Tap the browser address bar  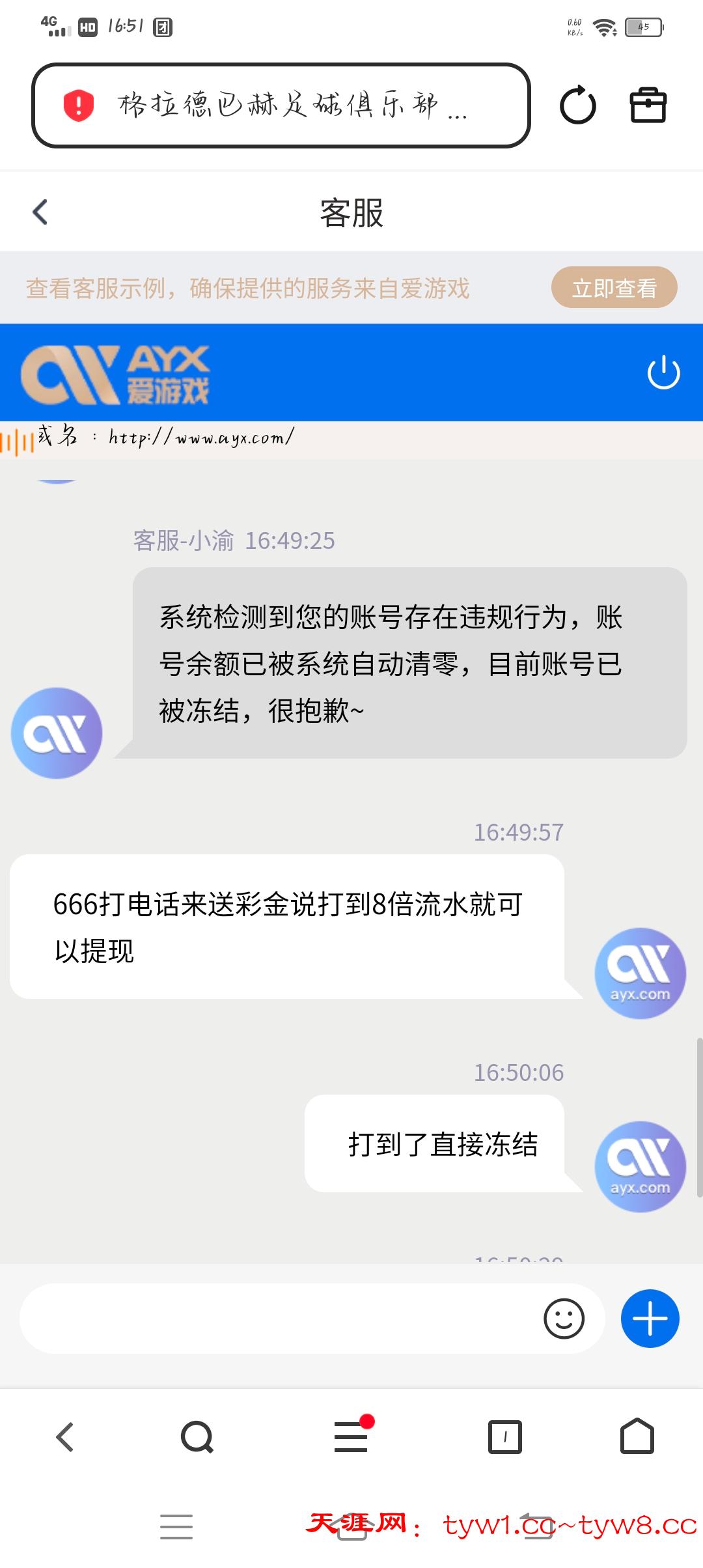point(280,105)
